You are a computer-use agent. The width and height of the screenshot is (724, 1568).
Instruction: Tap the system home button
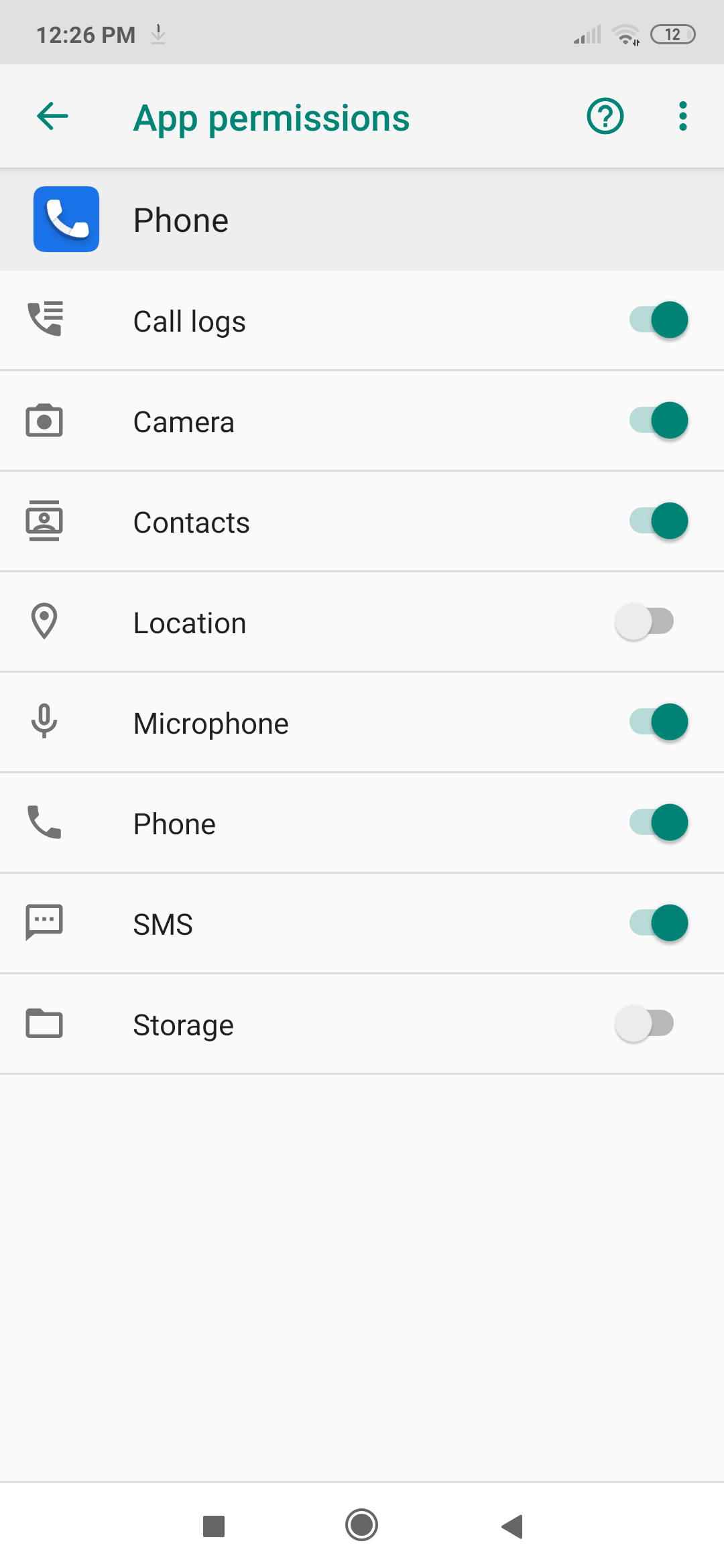pyautogui.click(x=362, y=1526)
